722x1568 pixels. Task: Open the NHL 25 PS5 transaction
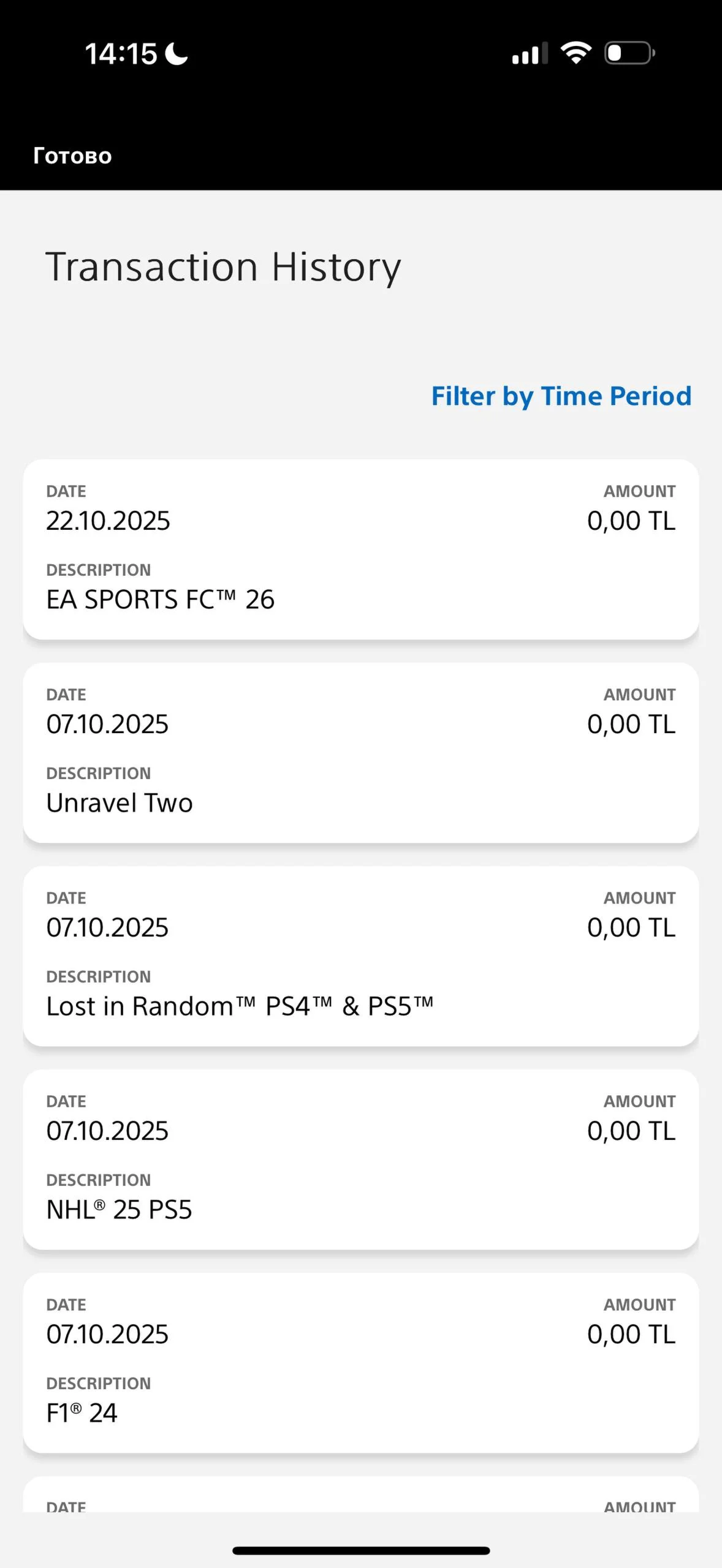click(x=360, y=1159)
